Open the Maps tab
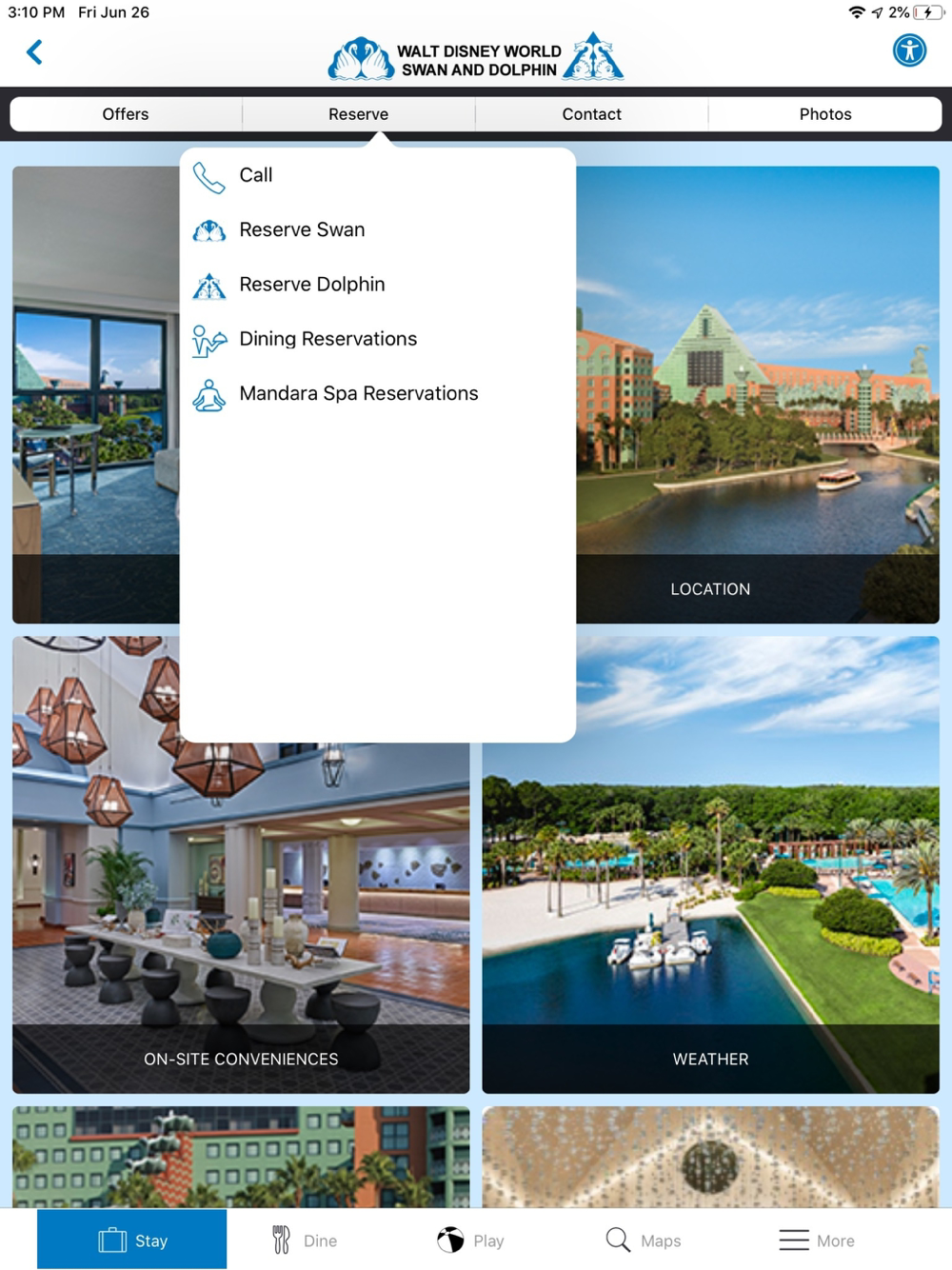The width and height of the screenshot is (952, 1270). [x=644, y=1240]
